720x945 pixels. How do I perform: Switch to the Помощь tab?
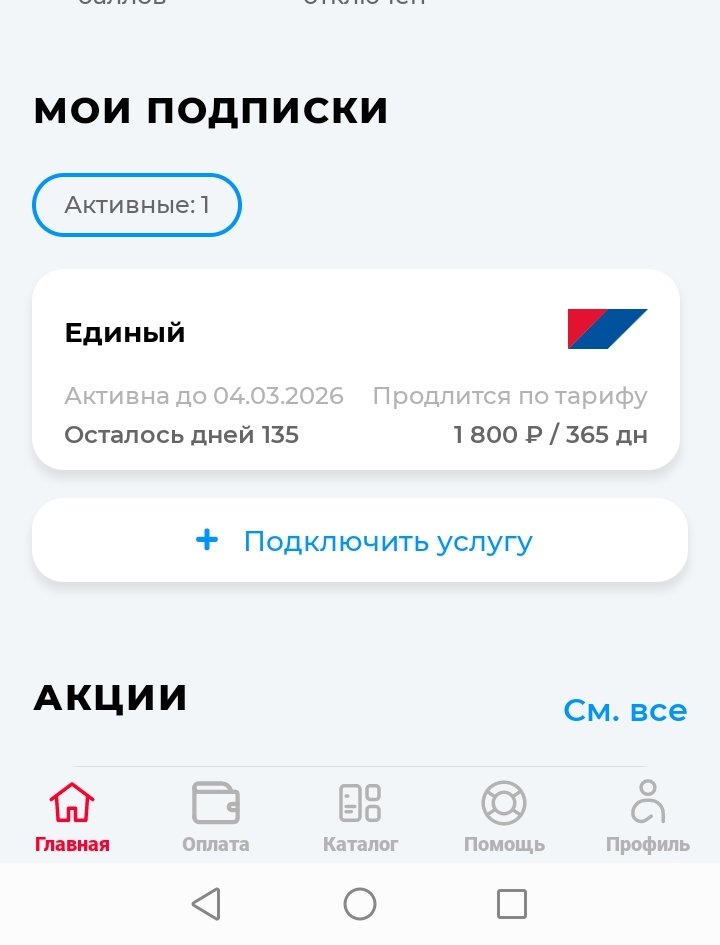click(504, 816)
